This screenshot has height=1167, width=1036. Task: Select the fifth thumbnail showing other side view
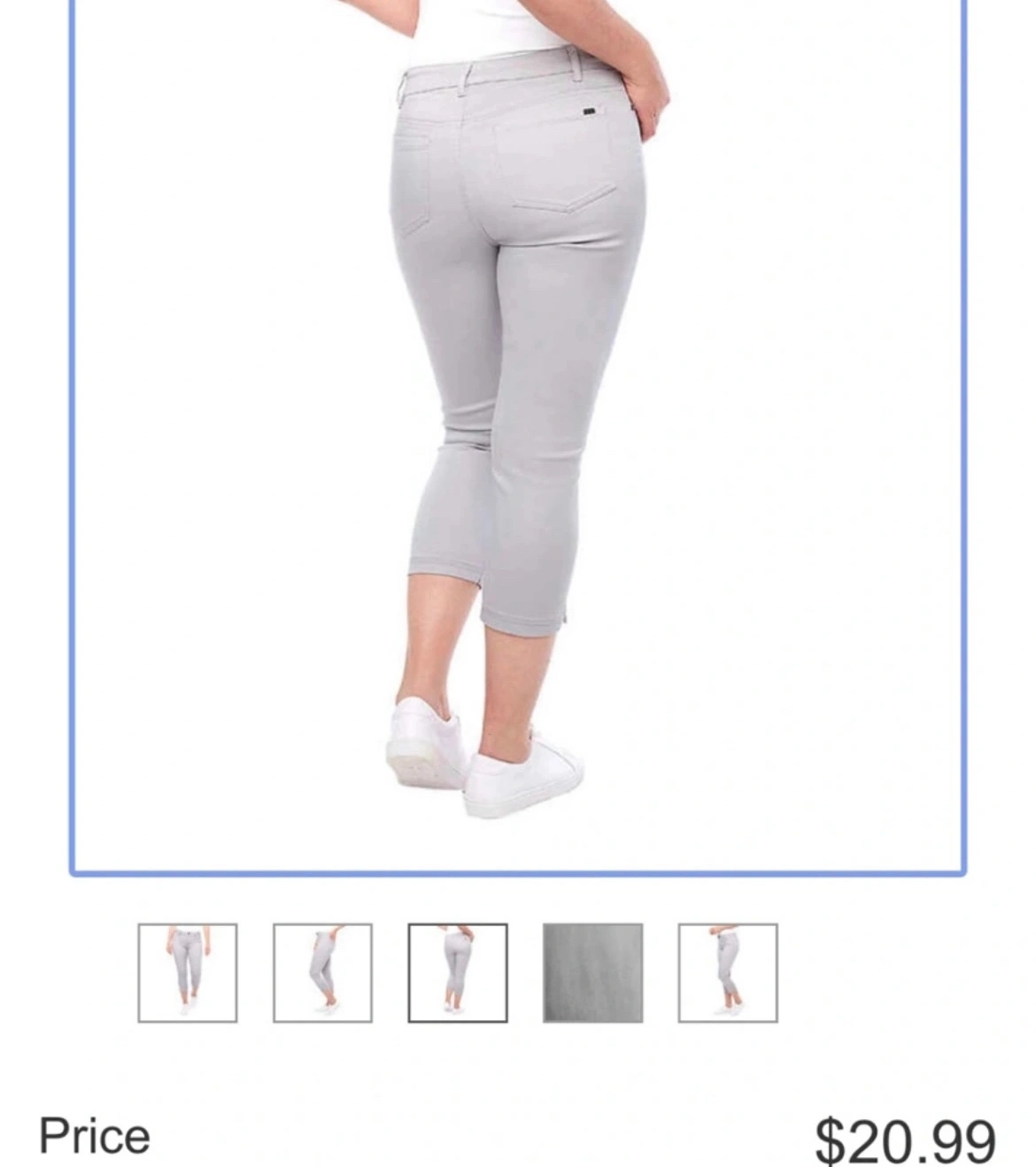click(728, 972)
